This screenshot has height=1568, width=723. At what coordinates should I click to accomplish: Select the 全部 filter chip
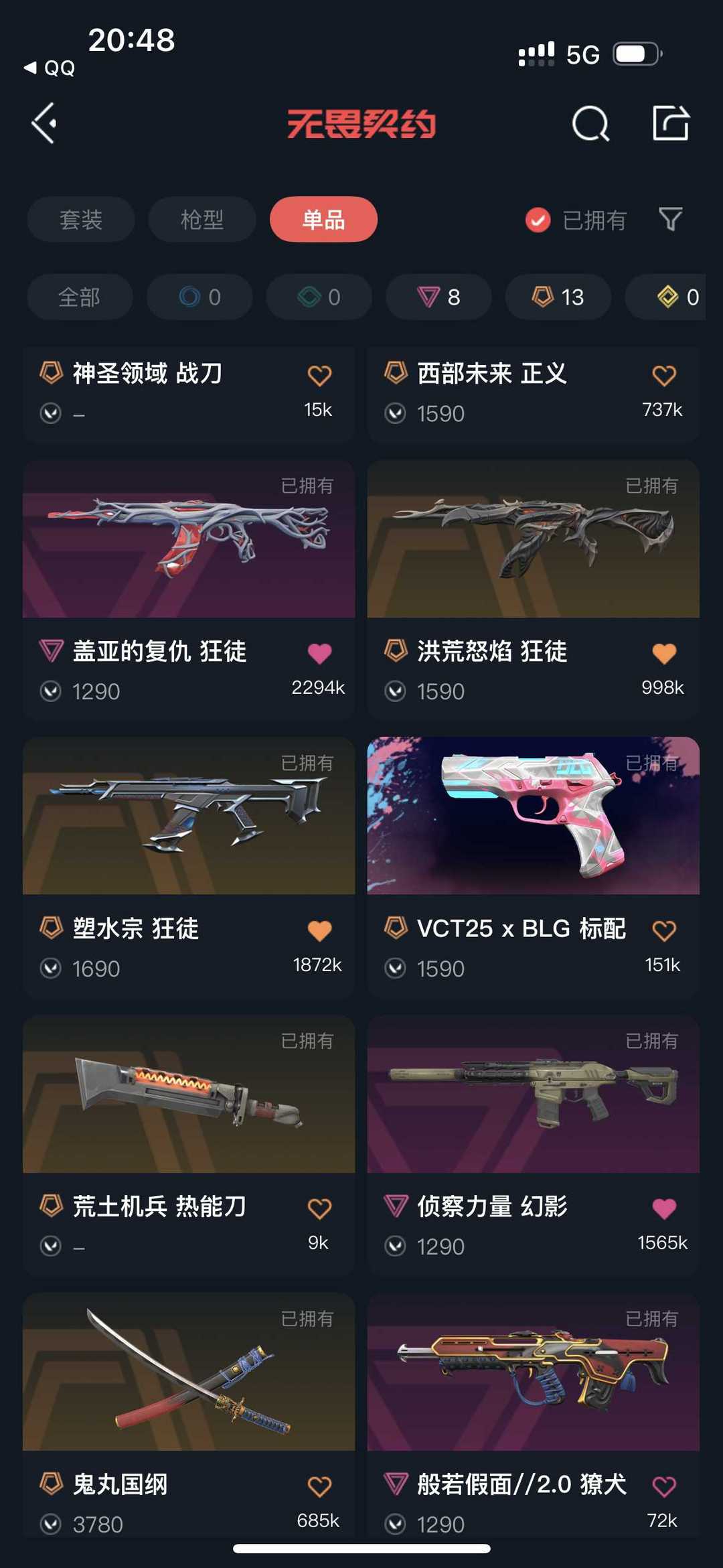pos(80,297)
